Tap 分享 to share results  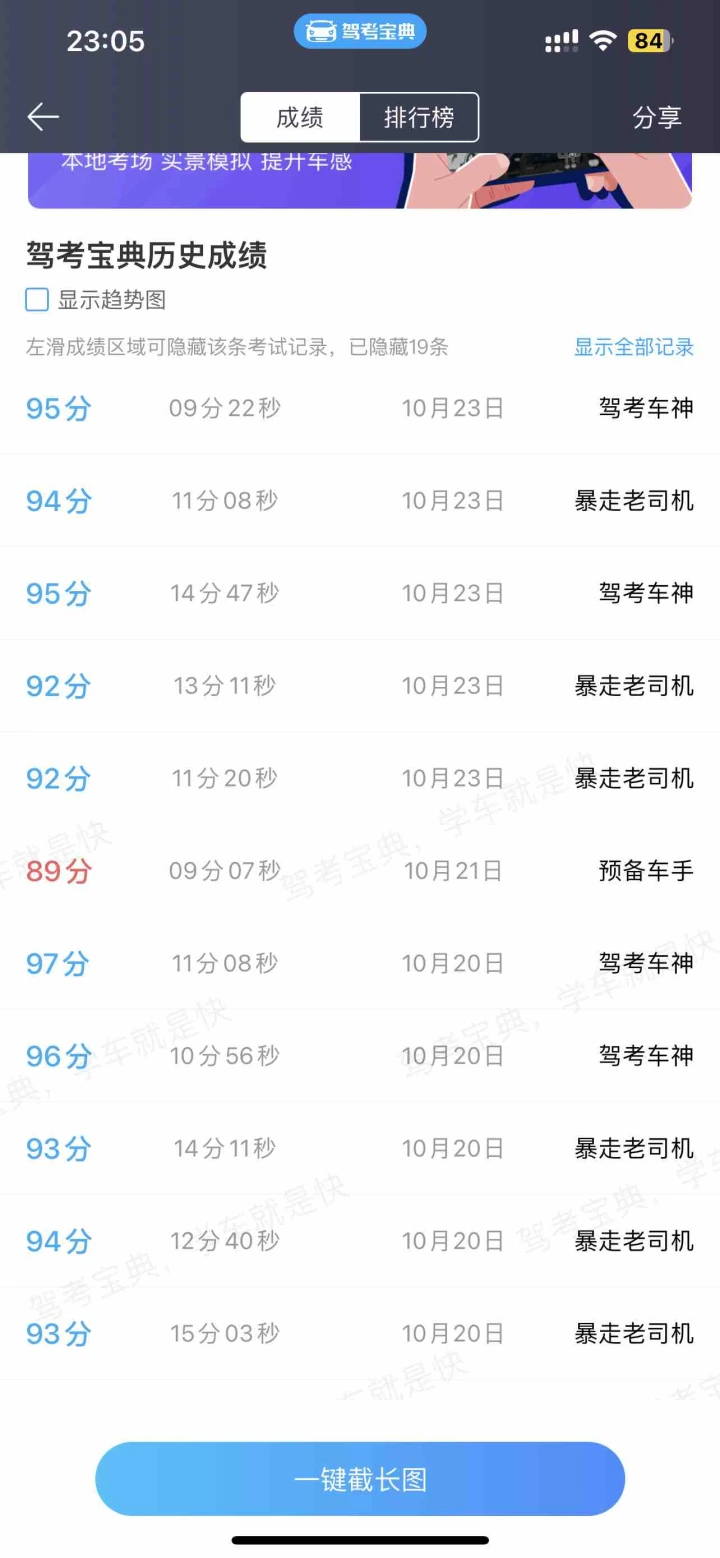point(657,118)
